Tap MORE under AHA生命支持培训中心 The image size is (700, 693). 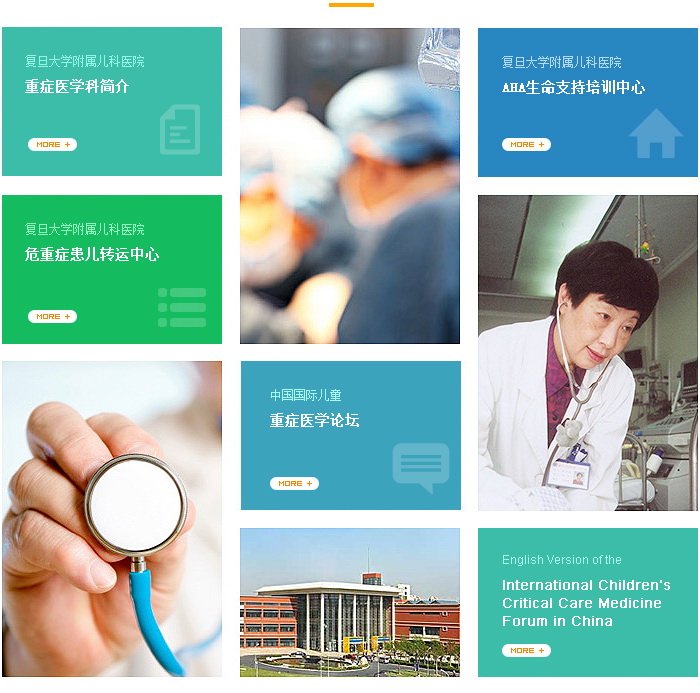click(526, 145)
